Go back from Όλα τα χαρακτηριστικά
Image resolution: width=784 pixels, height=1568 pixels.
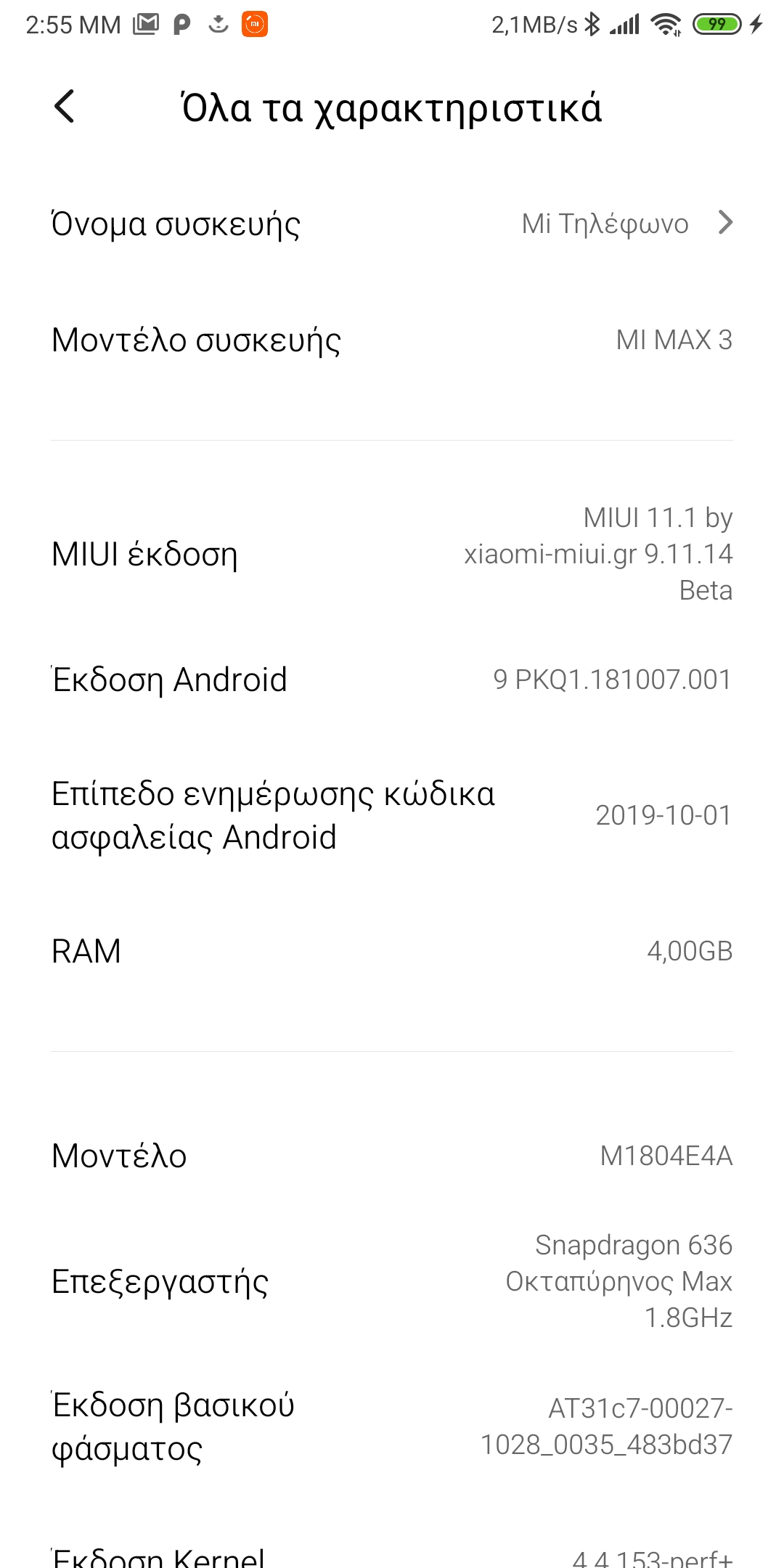pos(65,107)
